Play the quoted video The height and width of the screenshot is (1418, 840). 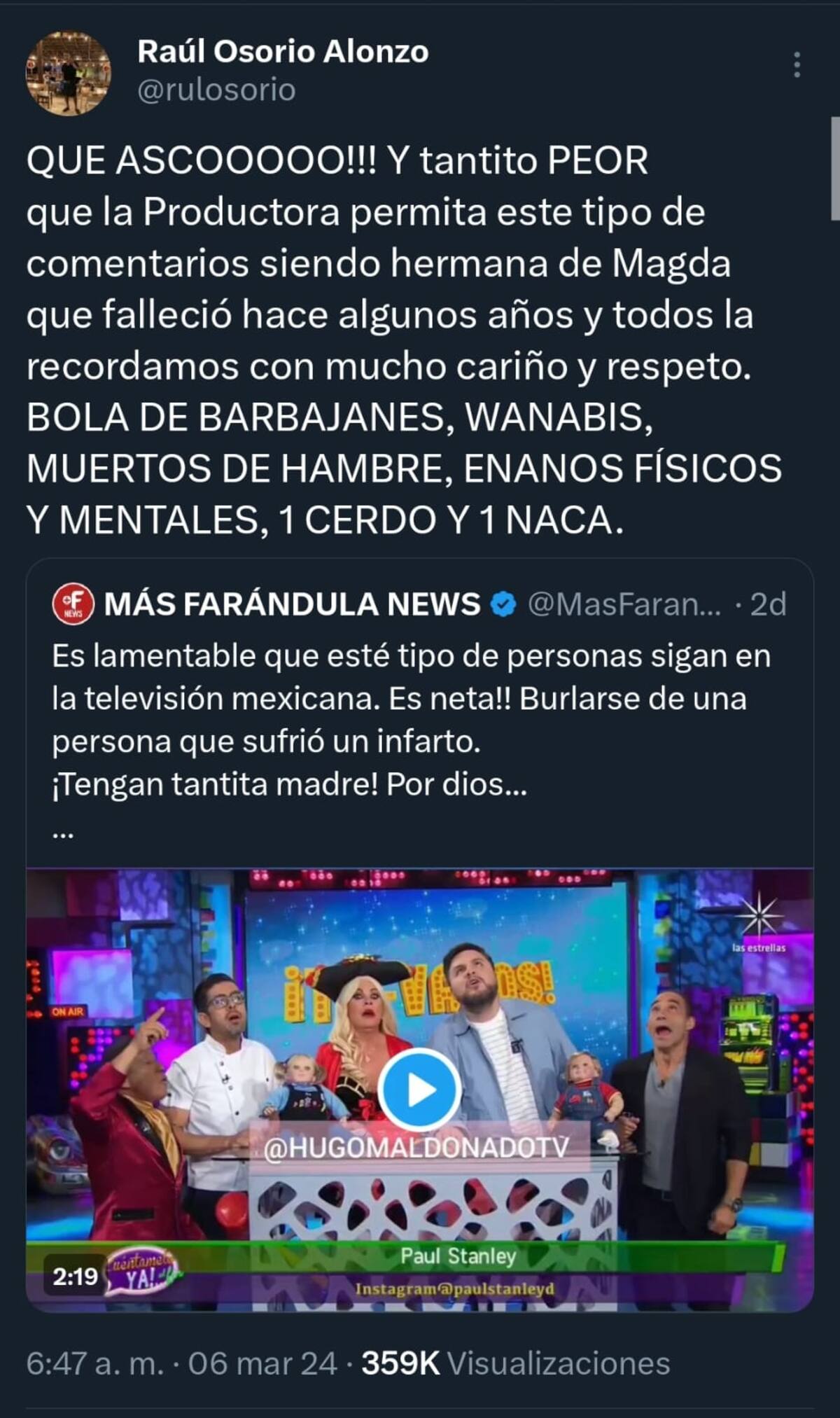click(x=419, y=1090)
